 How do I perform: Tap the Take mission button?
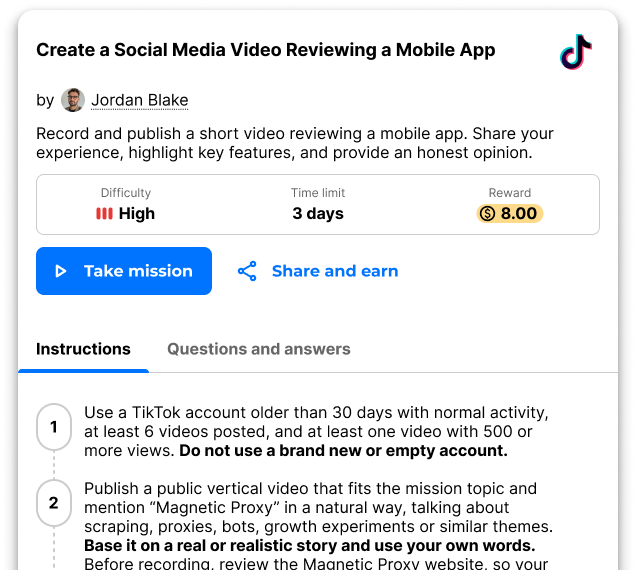[124, 271]
